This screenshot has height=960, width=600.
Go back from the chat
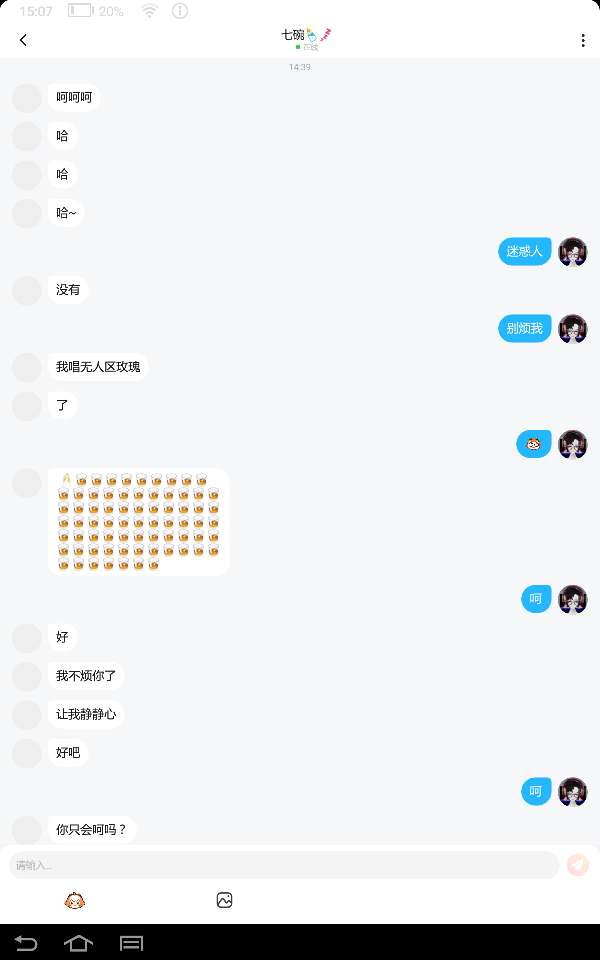click(x=23, y=40)
